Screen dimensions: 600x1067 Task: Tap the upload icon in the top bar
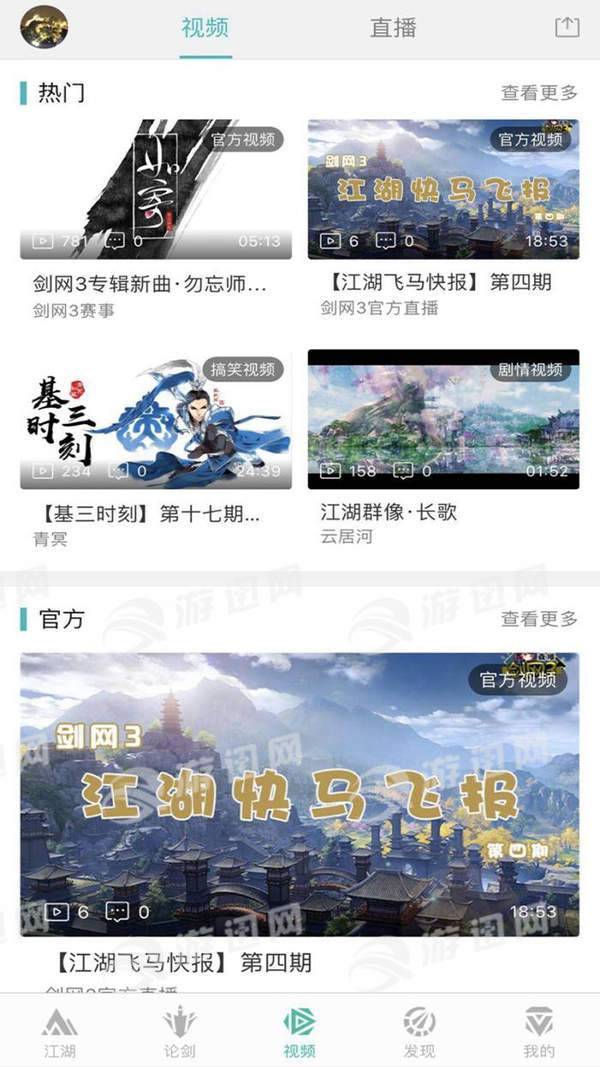pyautogui.click(x=566, y=27)
